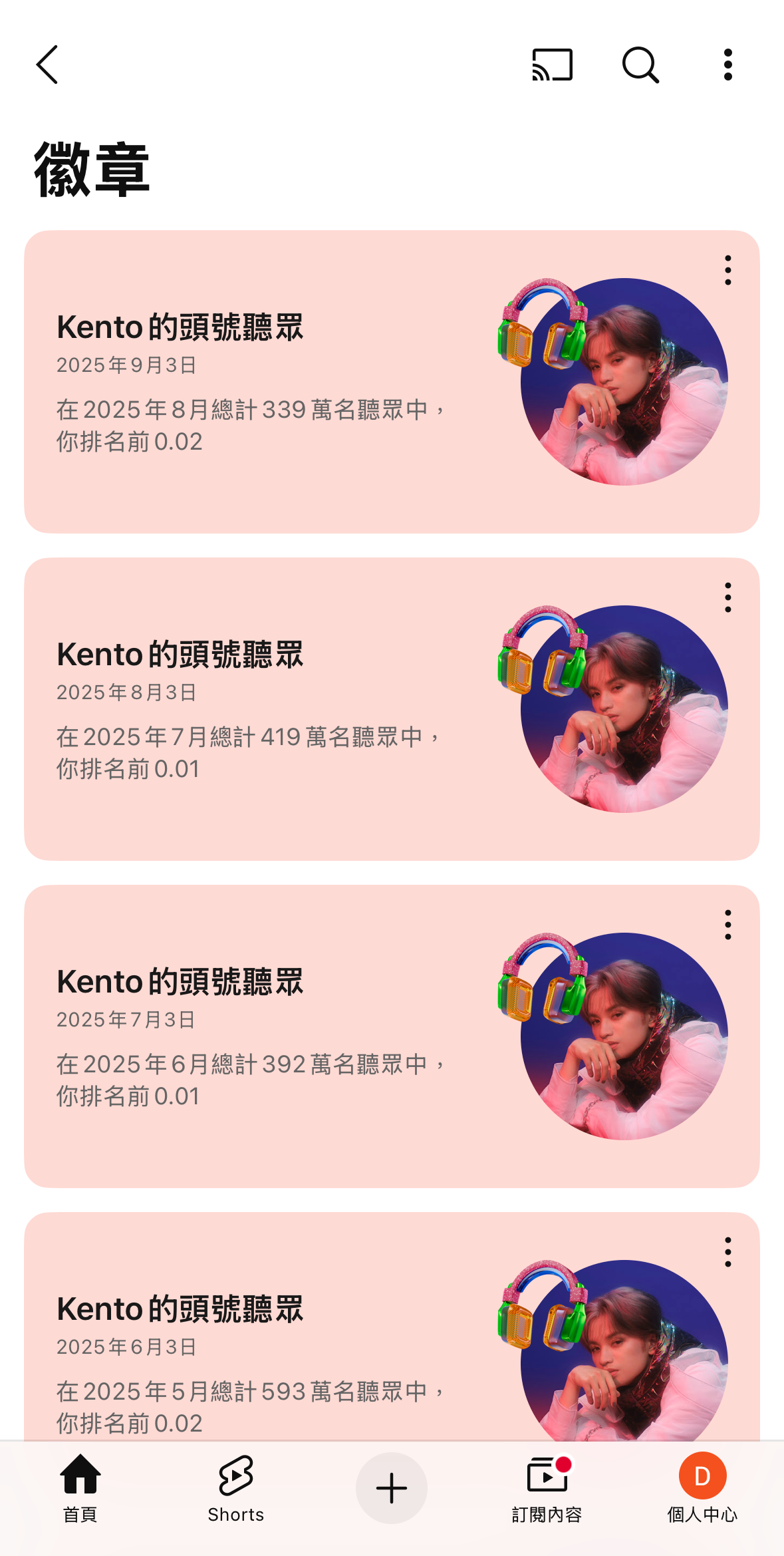Open options on the 2025年6月3日 badge

point(728,1252)
